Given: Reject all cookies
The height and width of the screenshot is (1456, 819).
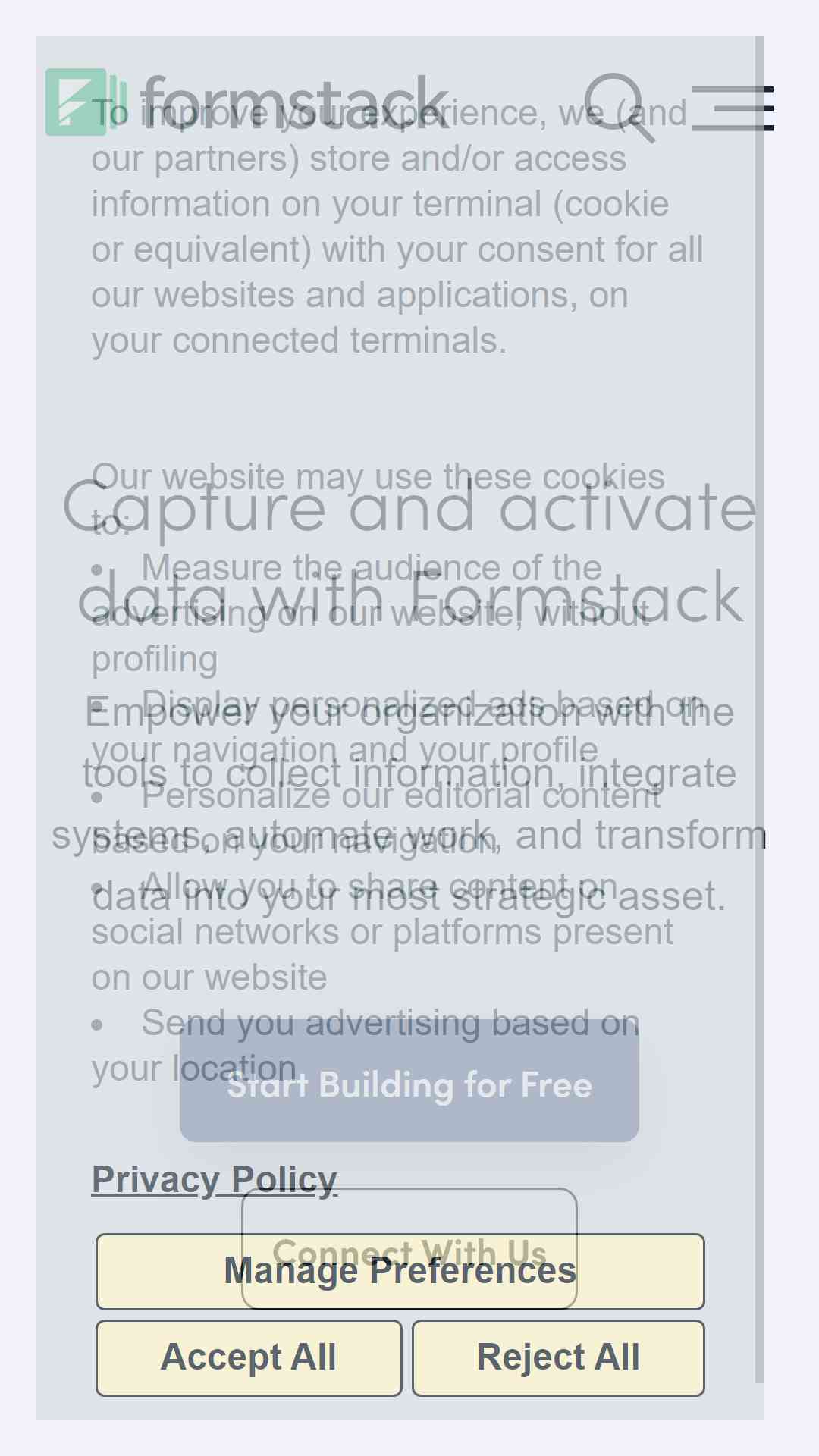Looking at the screenshot, I should 558,1358.
